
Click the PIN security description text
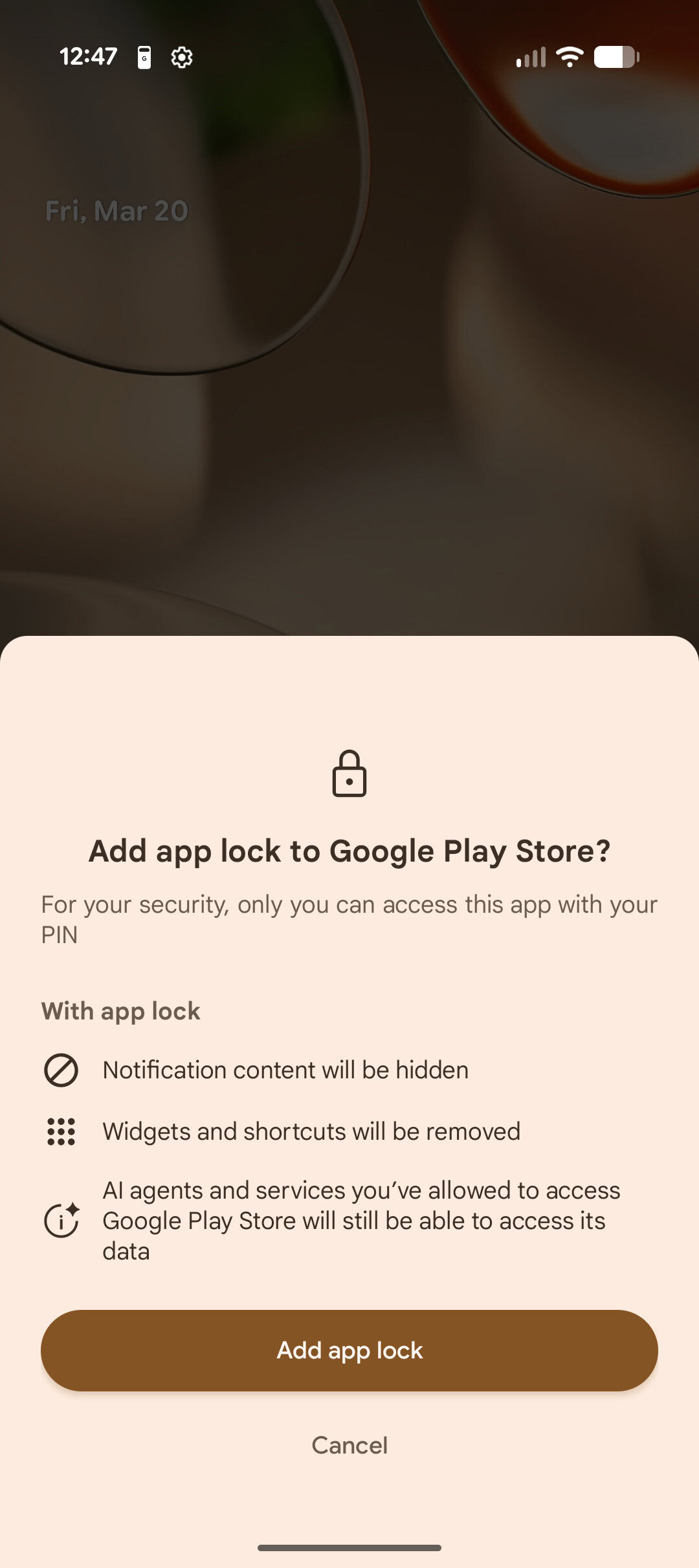click(349, 919)
